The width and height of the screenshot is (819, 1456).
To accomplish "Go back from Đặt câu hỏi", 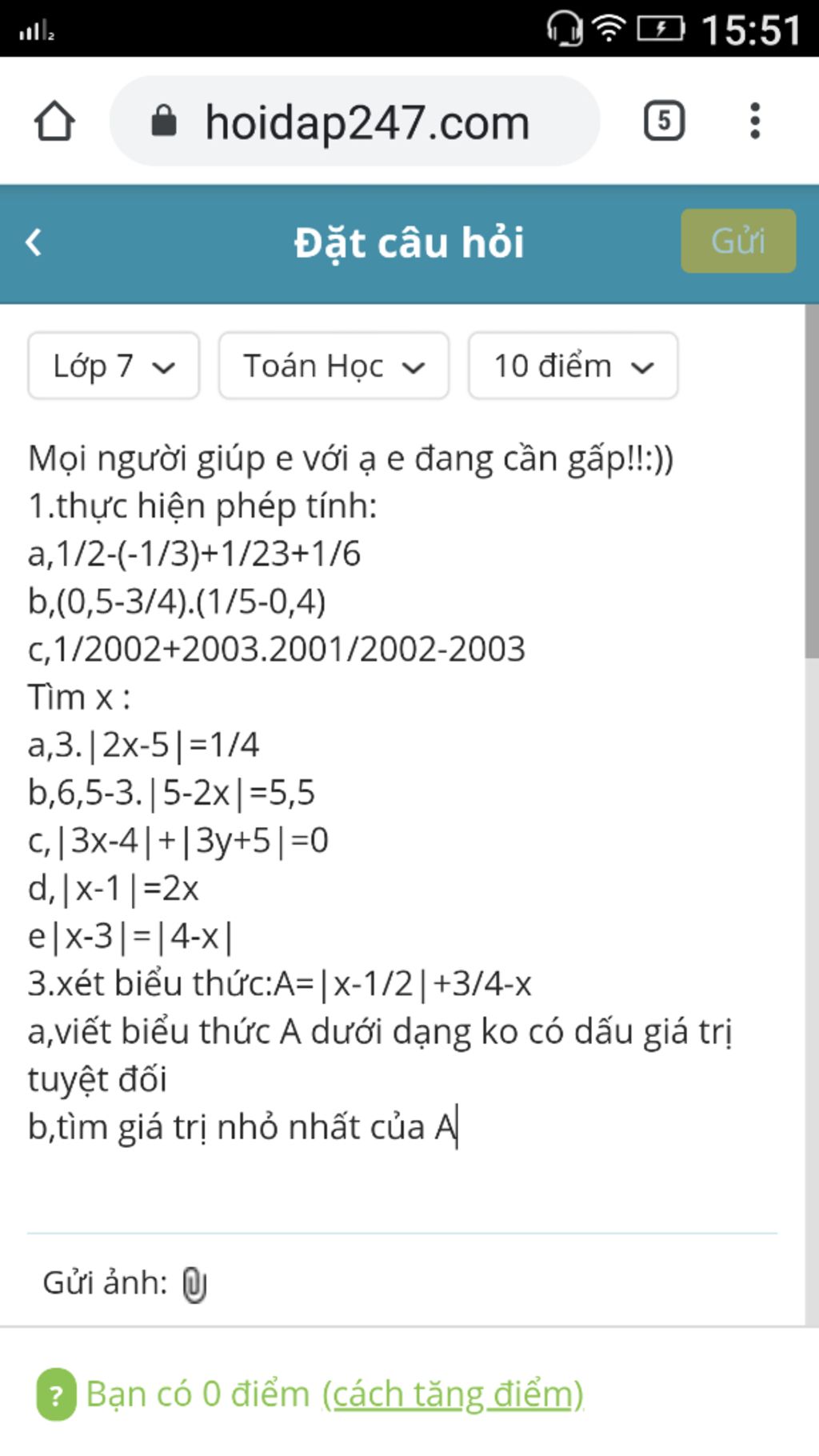I will click(x=34, y=242).
